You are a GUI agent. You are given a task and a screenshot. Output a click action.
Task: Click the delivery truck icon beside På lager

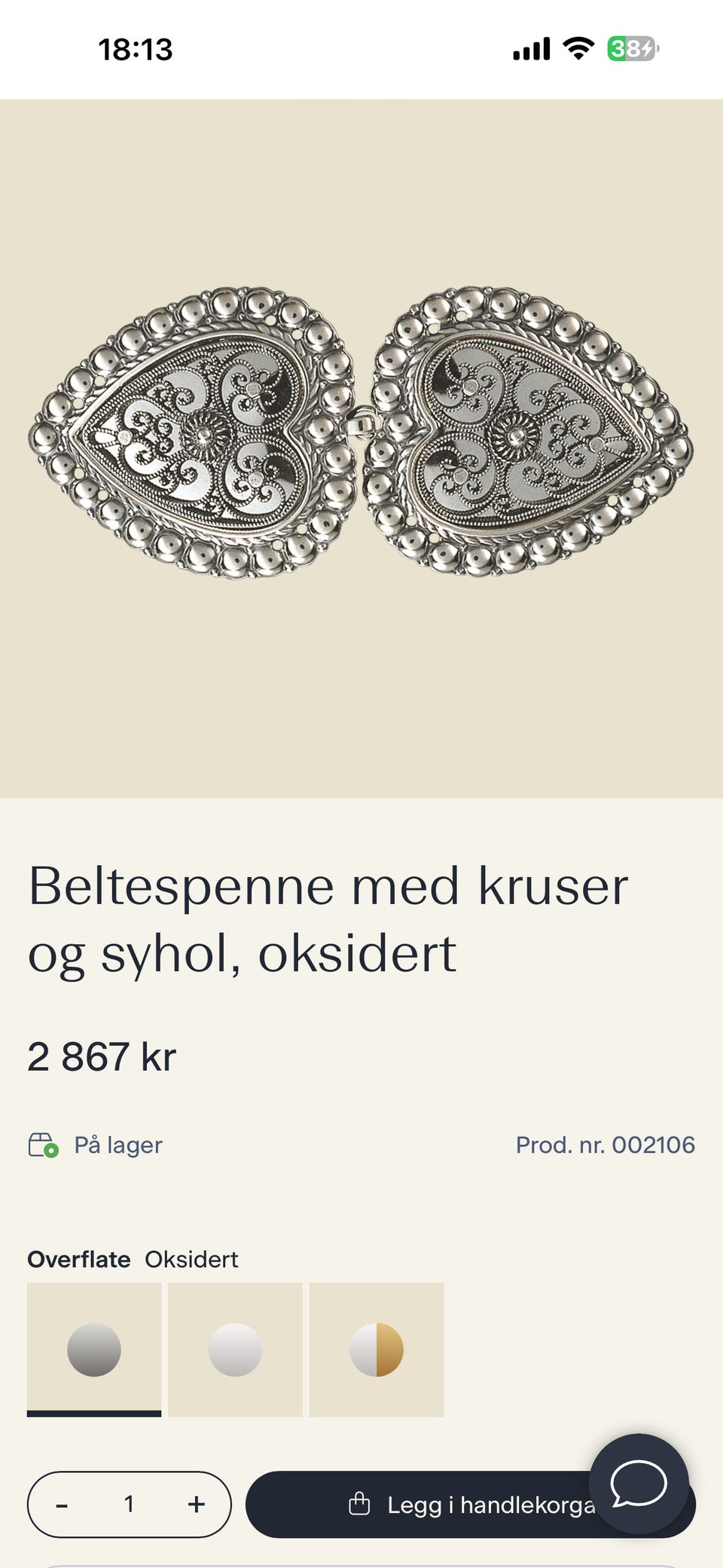pyautogui.click(x=43, y=1145)
